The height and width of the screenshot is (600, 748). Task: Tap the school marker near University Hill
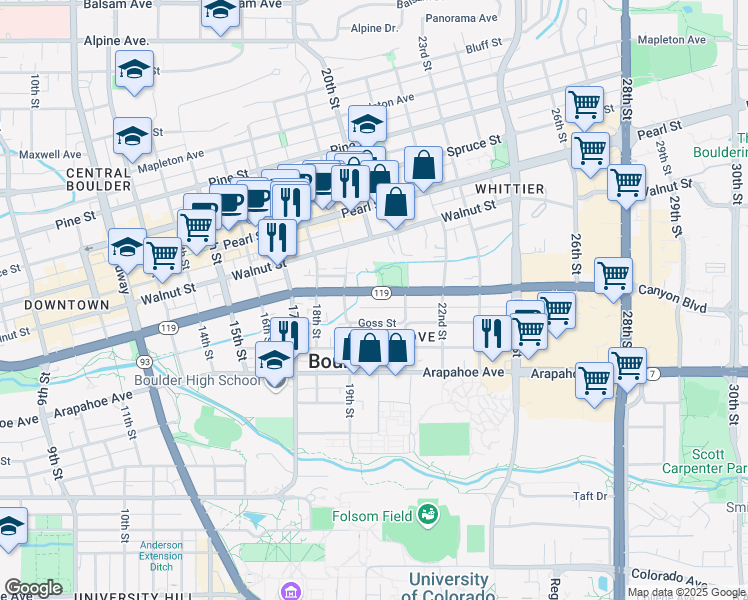coord(10,527)
